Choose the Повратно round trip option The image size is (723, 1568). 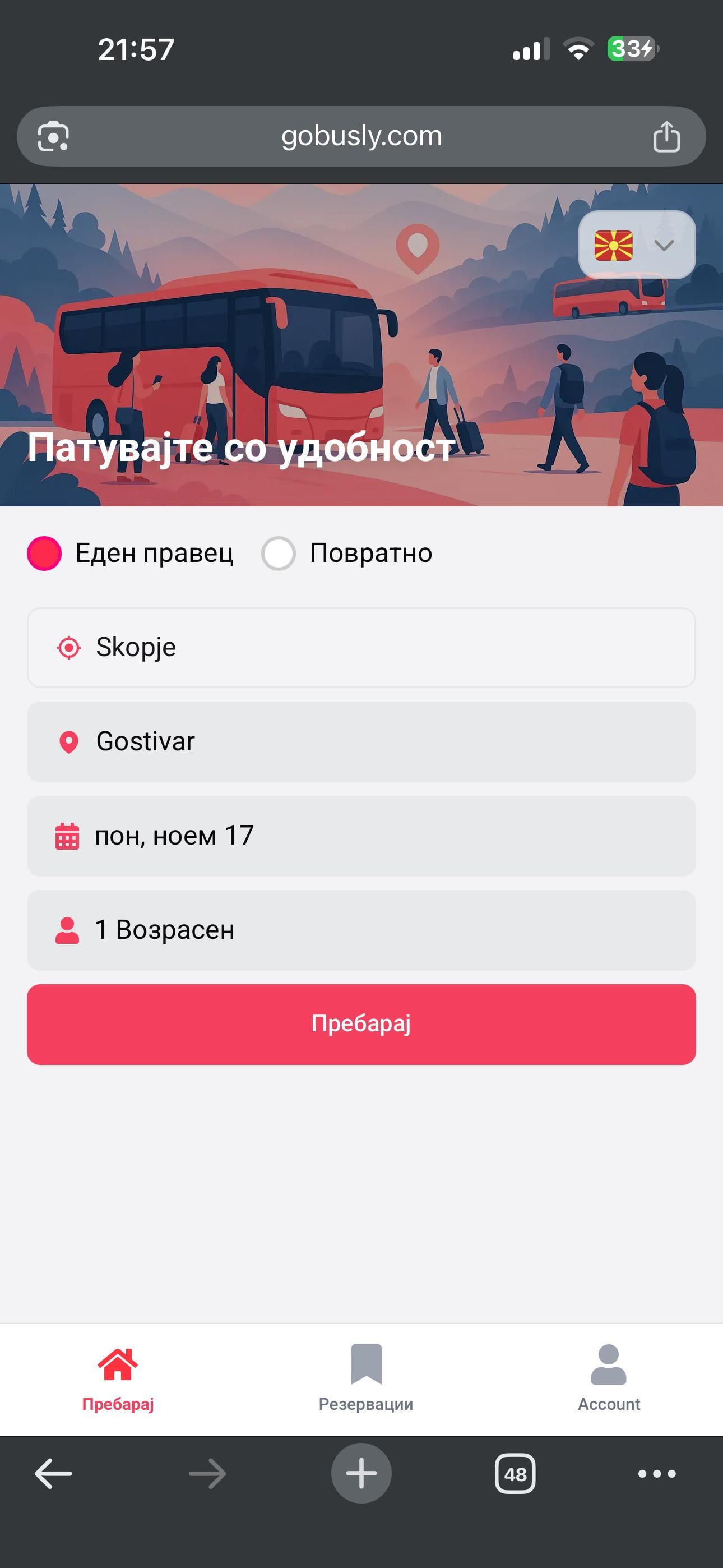[279, 554]
